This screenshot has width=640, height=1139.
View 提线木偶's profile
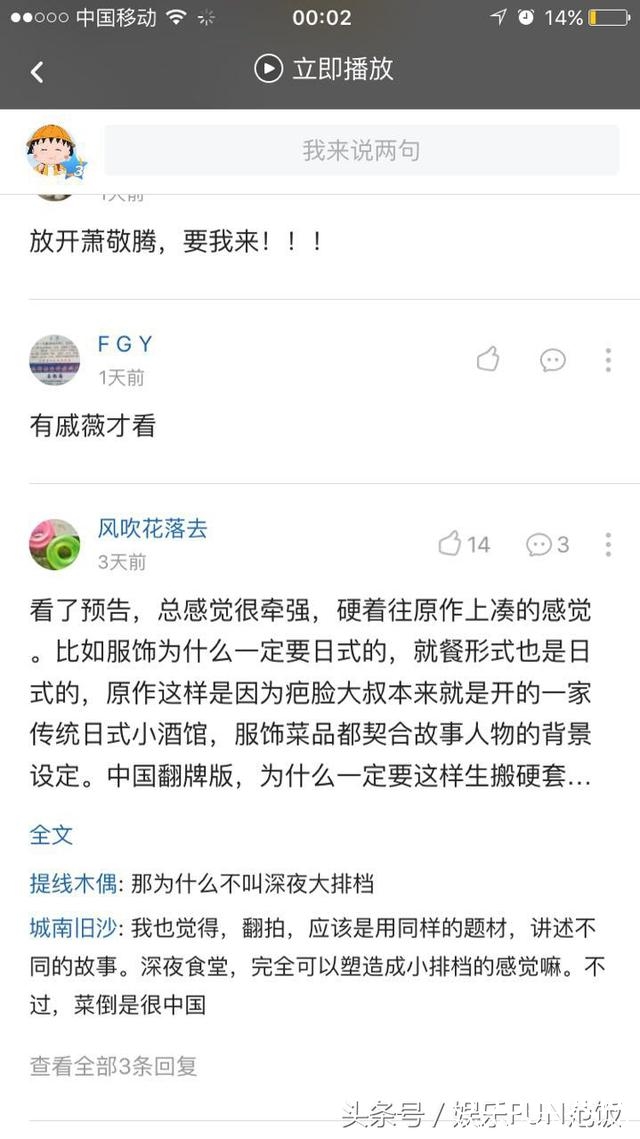73,884
